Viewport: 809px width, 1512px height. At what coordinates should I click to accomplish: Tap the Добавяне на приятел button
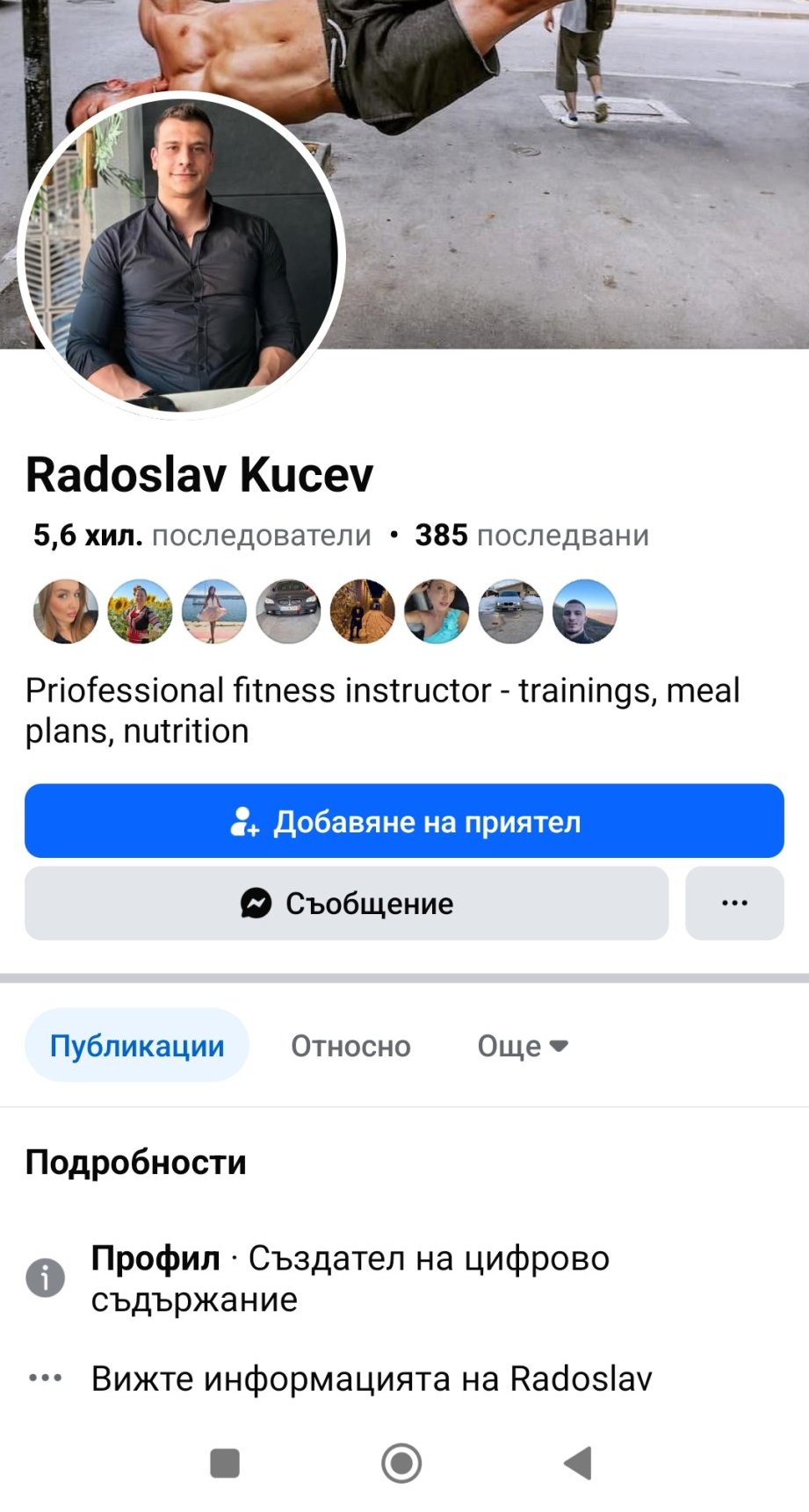tap(404, 821)
